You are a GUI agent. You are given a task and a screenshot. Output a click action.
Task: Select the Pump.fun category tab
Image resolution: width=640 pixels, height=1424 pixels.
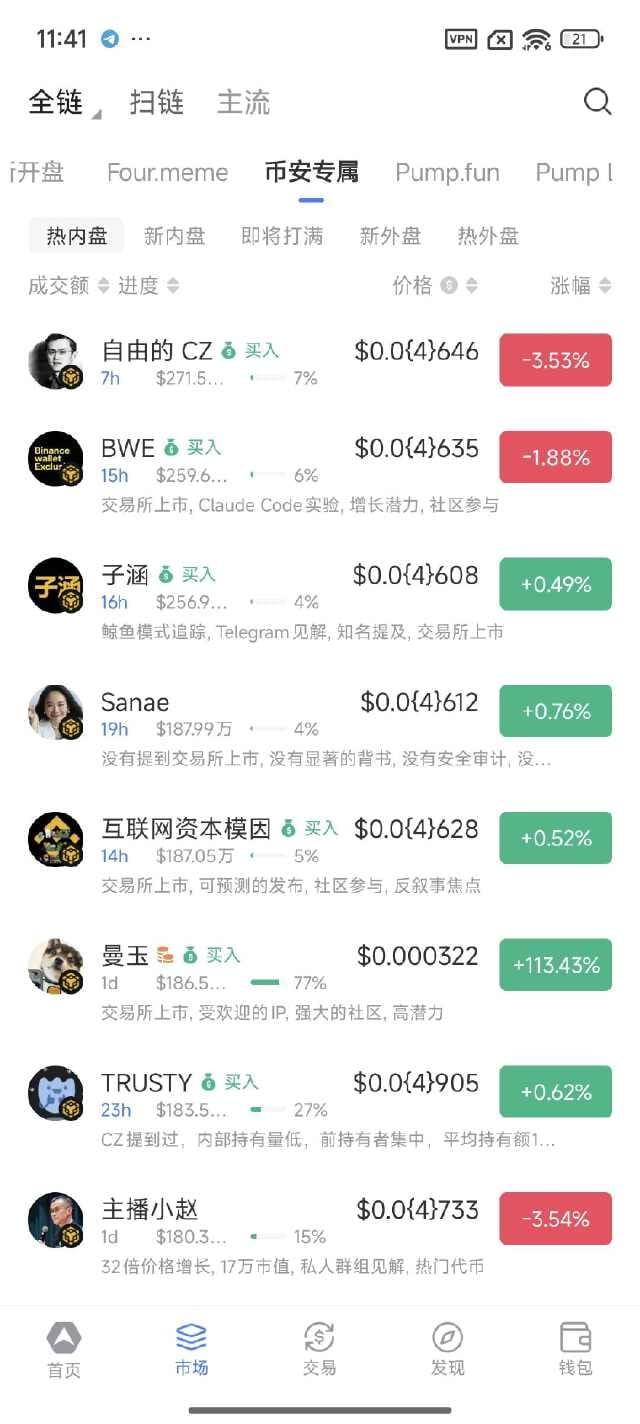point(447,172)
